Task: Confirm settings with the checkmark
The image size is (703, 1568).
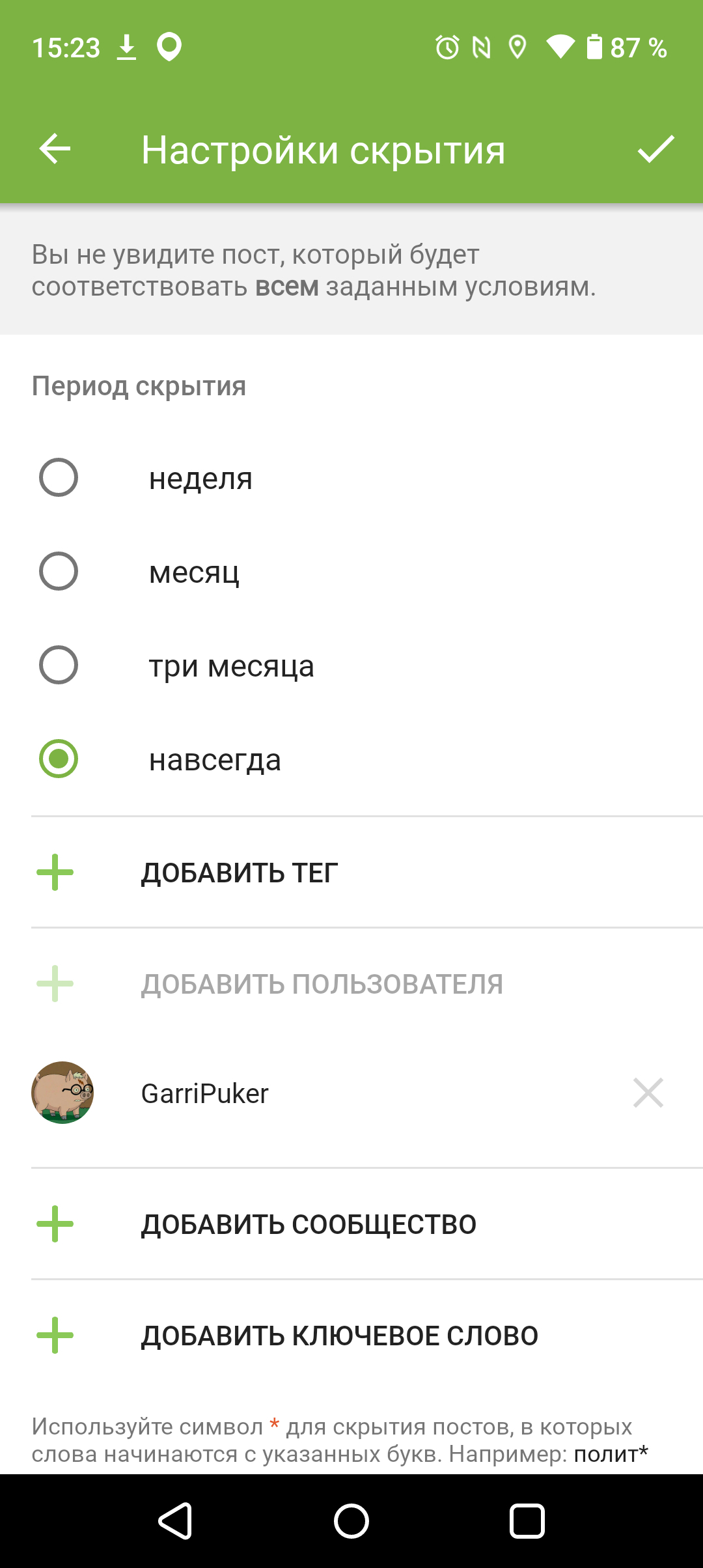Action: point(655,149)
